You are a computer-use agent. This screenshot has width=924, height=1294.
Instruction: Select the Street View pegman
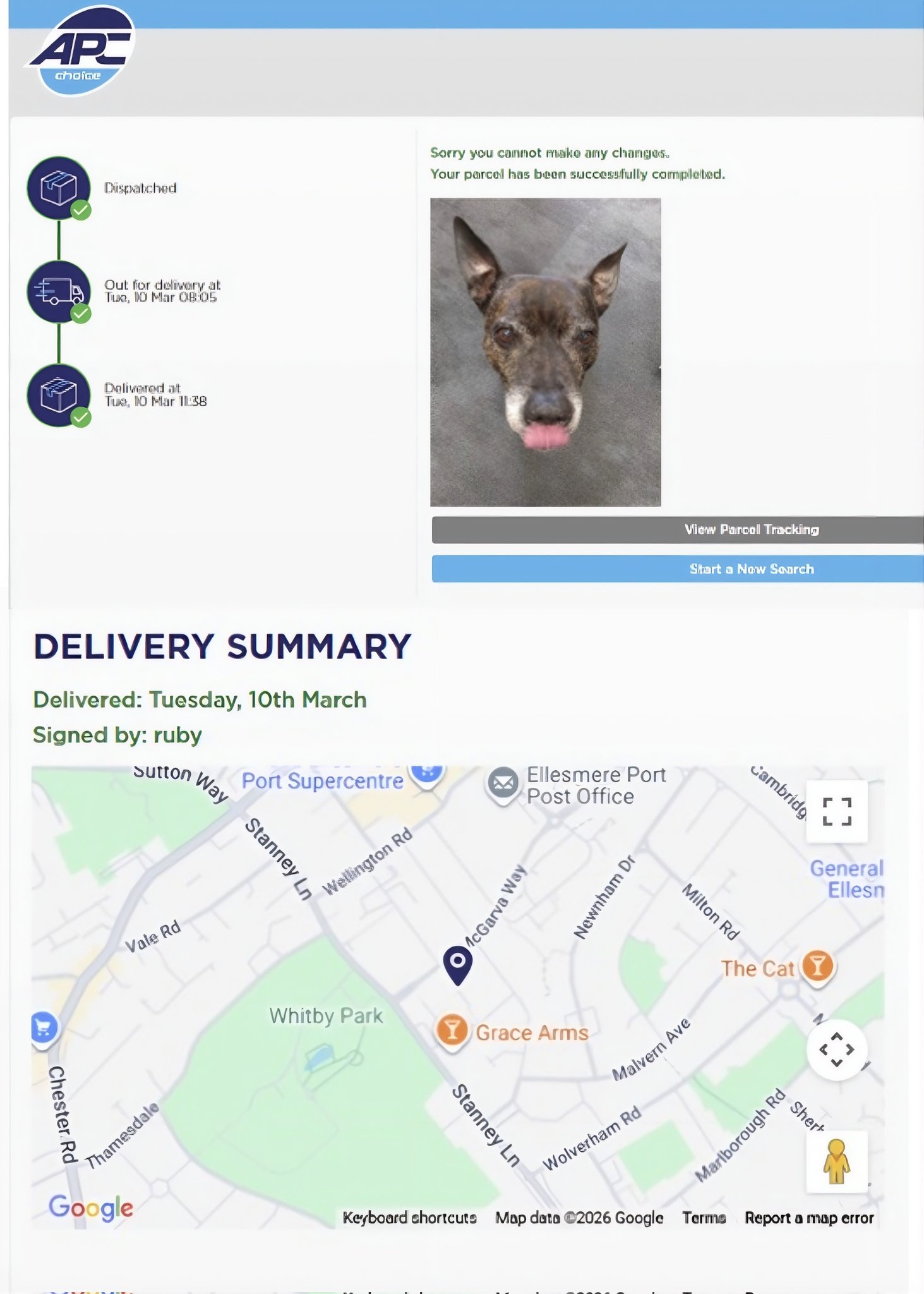[836, 1161]
